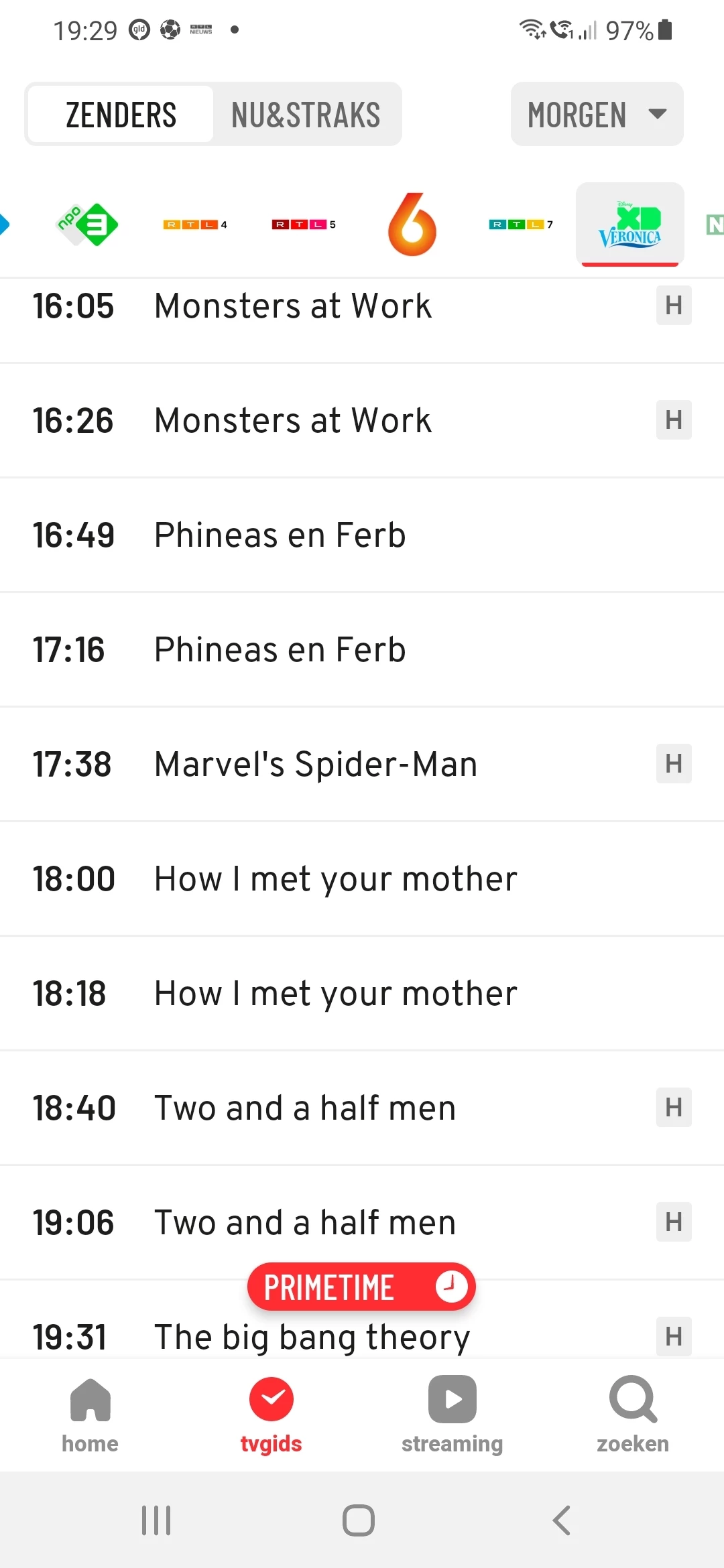Open Phineas en Ferb at 16:49

click(x=362, y=535)
